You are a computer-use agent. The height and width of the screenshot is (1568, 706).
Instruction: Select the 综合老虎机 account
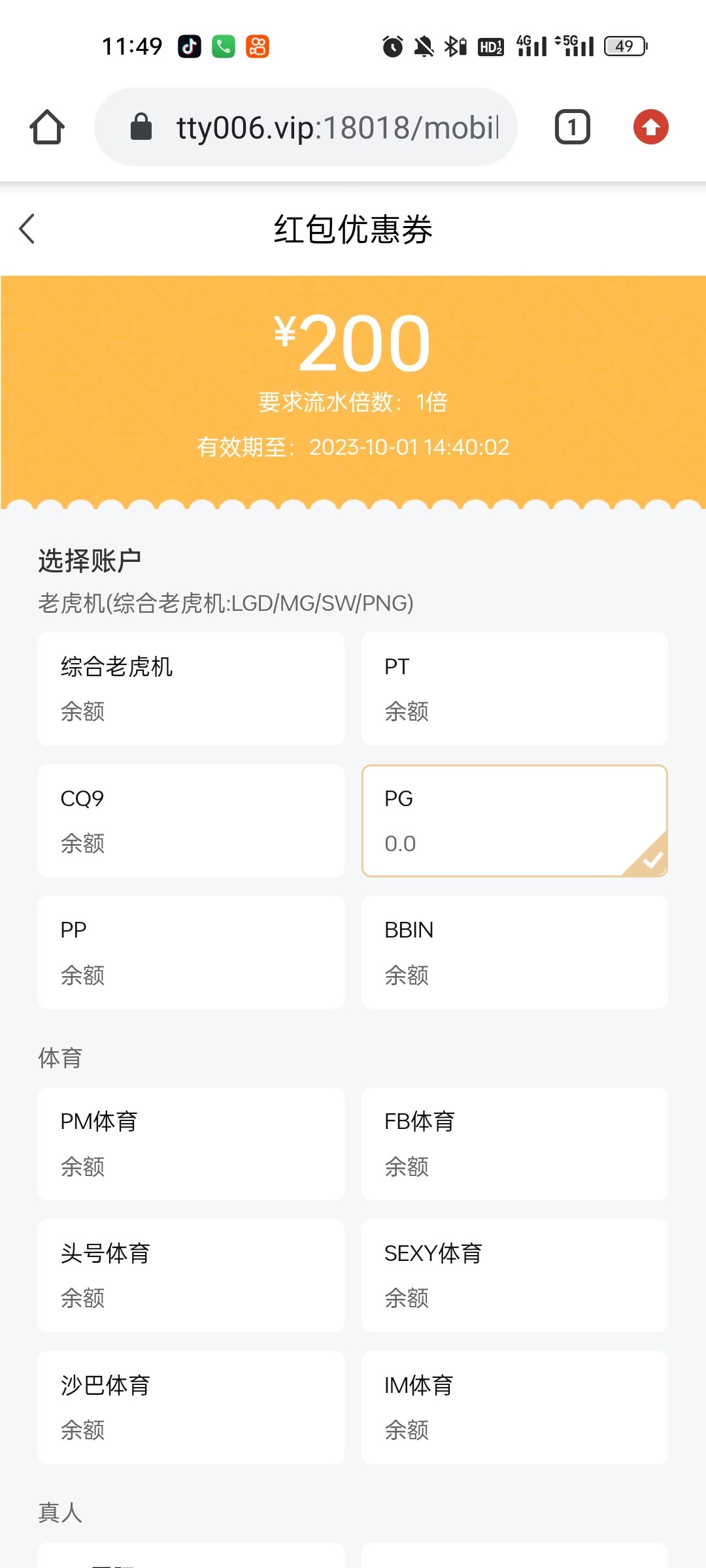click(191, 689)
